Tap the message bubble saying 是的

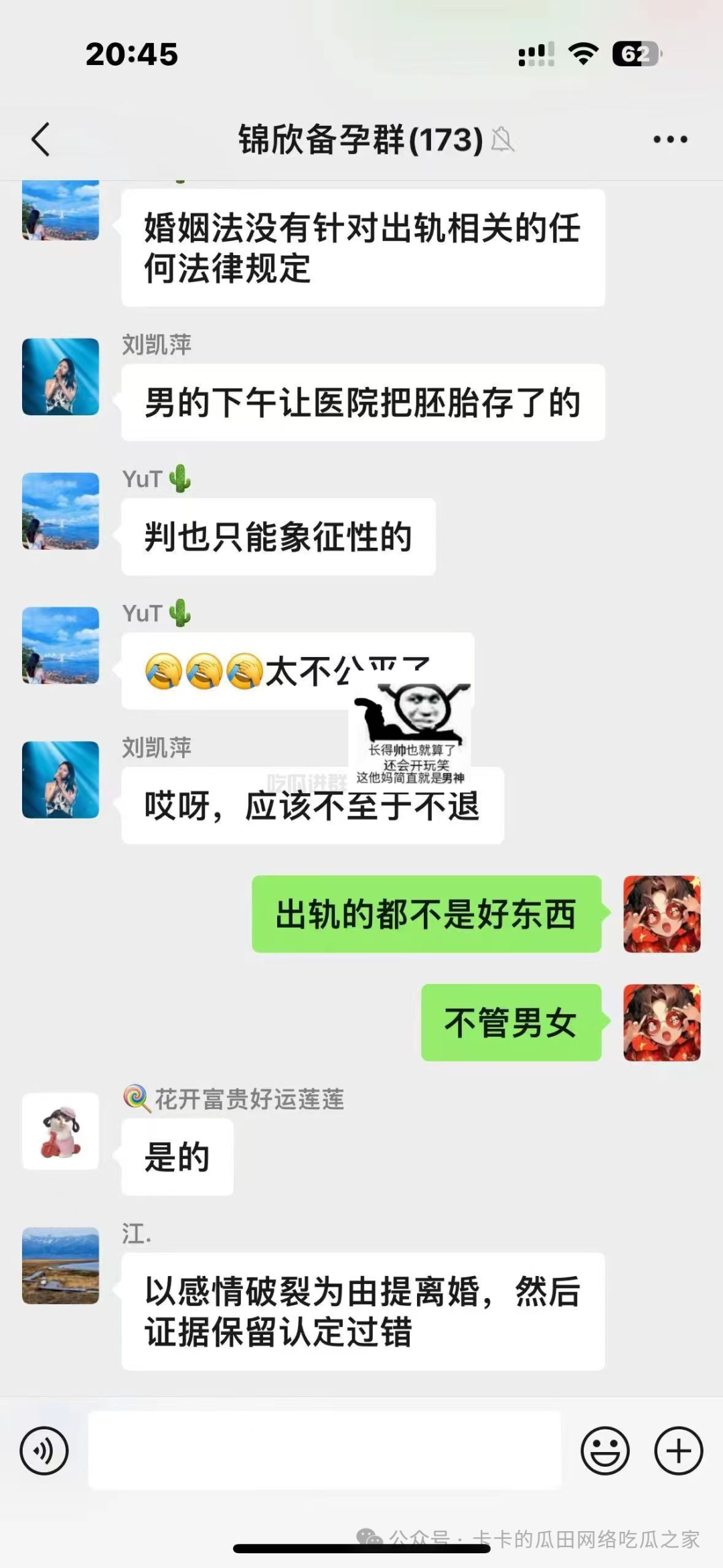tap(177, 1155)
